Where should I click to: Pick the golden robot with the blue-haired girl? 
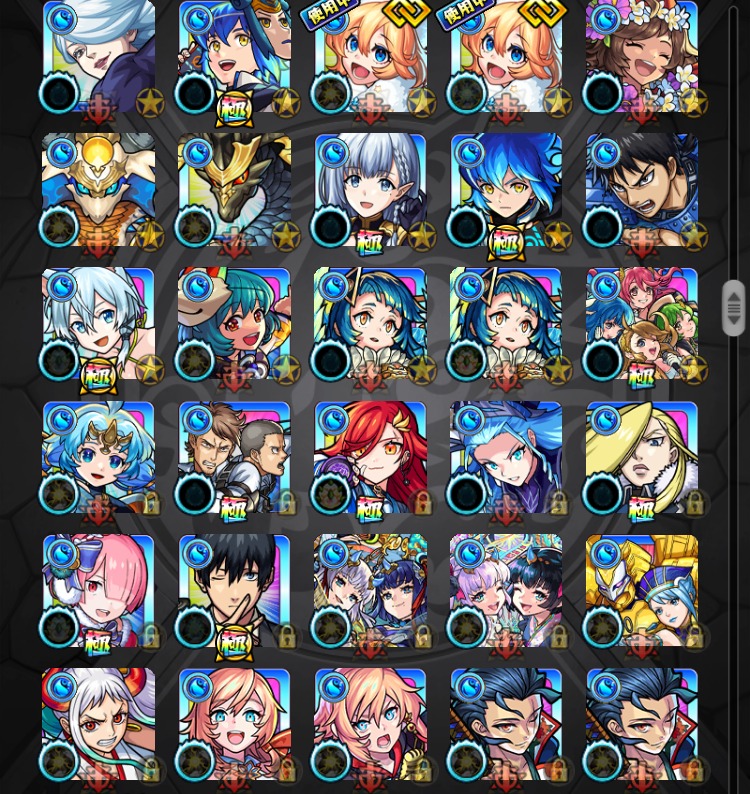642,591
